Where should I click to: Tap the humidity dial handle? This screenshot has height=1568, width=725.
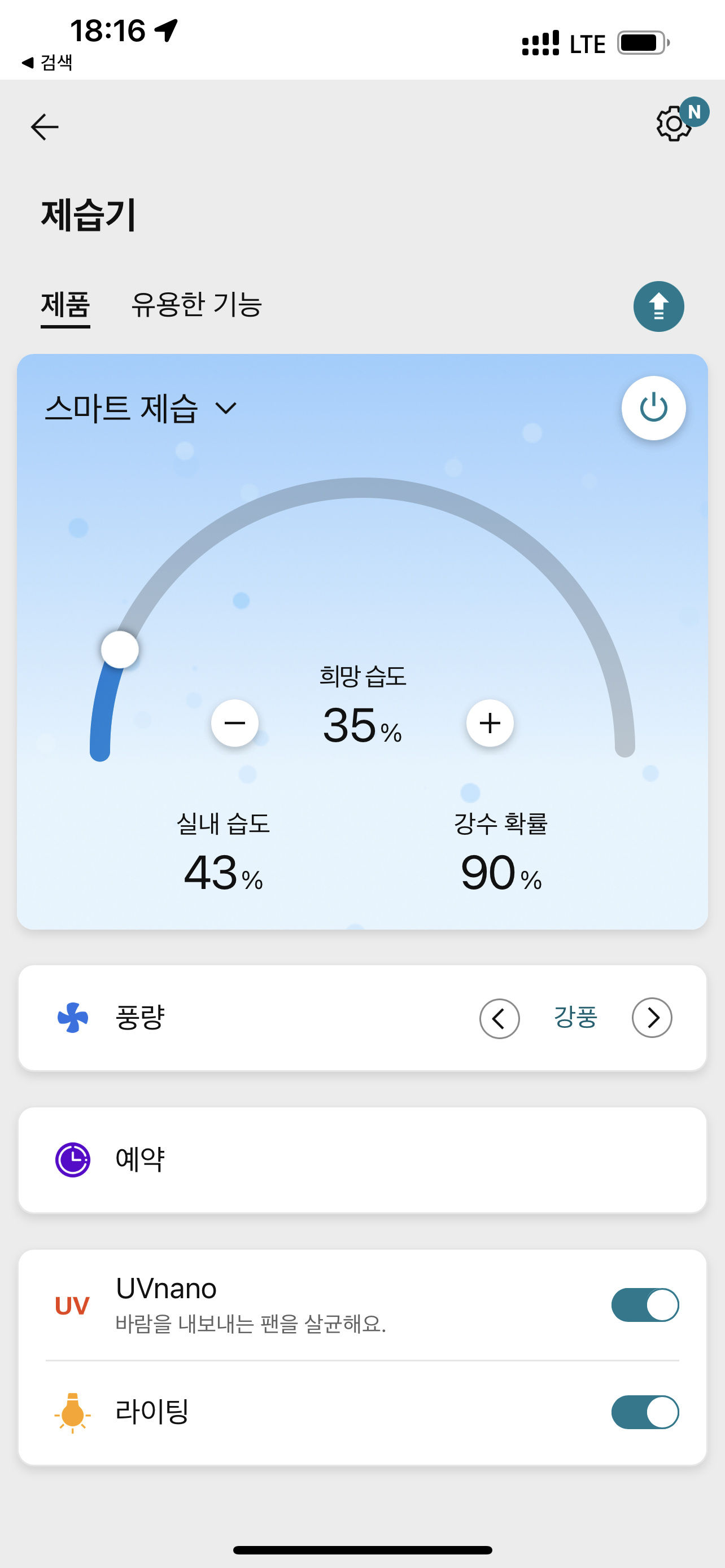coord(120,650)
